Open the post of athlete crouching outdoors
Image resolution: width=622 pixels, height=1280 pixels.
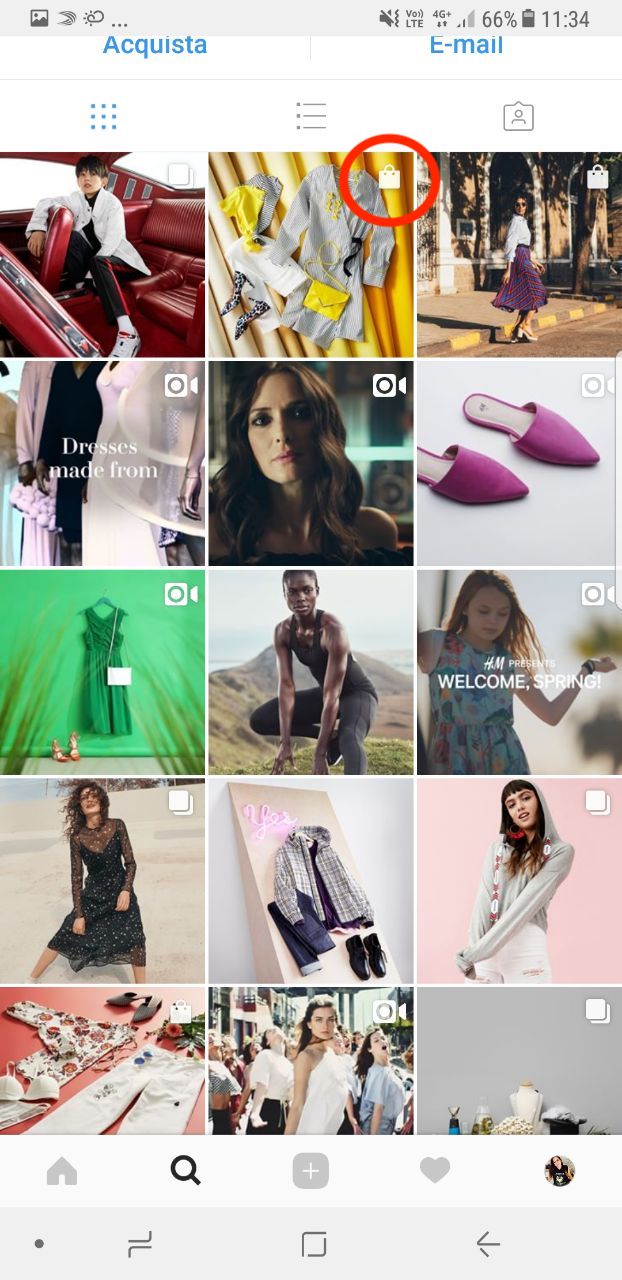click(311, 672)
